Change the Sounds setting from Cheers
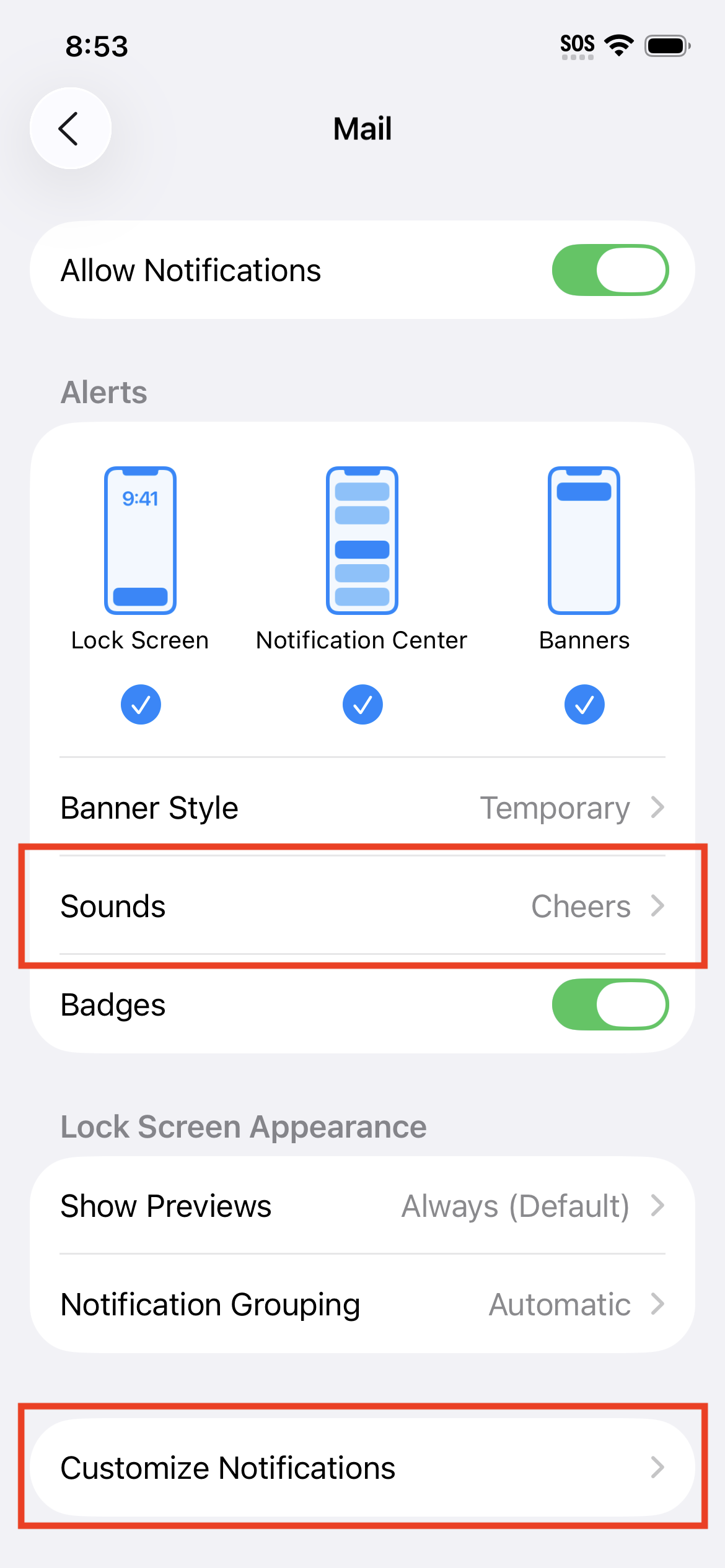Screen dimensions: 725x1568 (362, 906)
